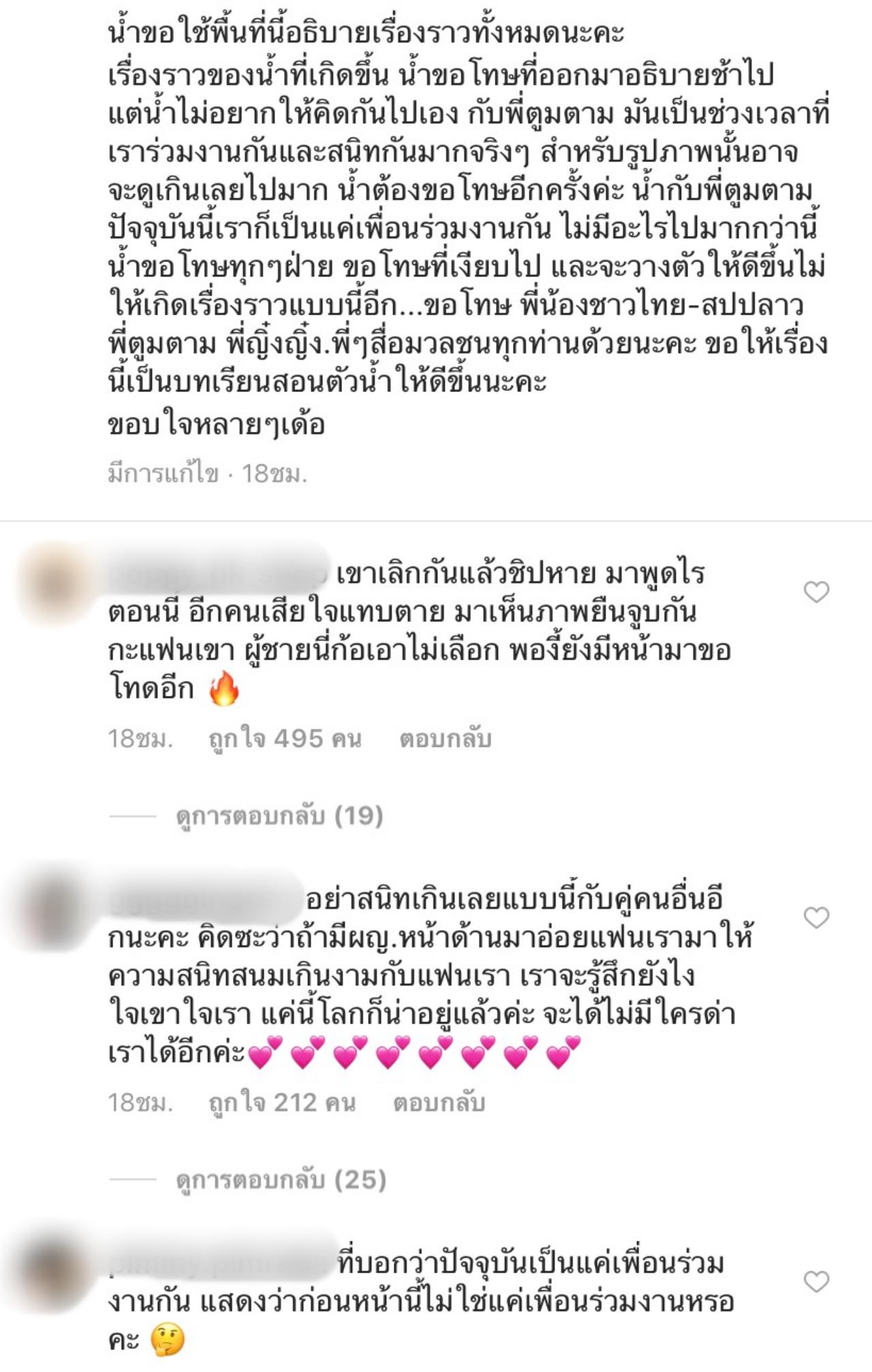Expand the 19 replies thread

pyautogui.click(x=279, y=816)
